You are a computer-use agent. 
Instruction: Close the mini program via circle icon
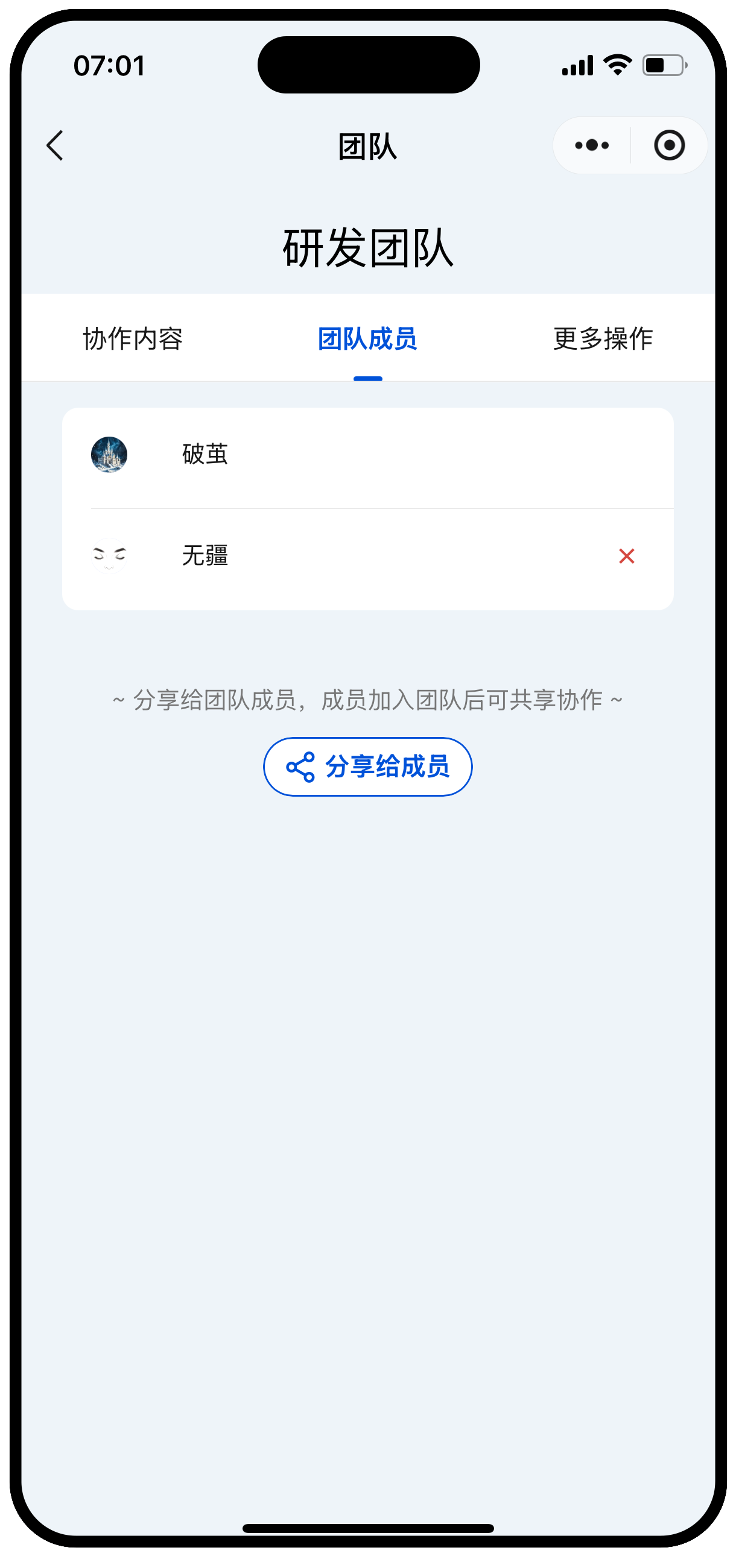click(x=669, y=145)
